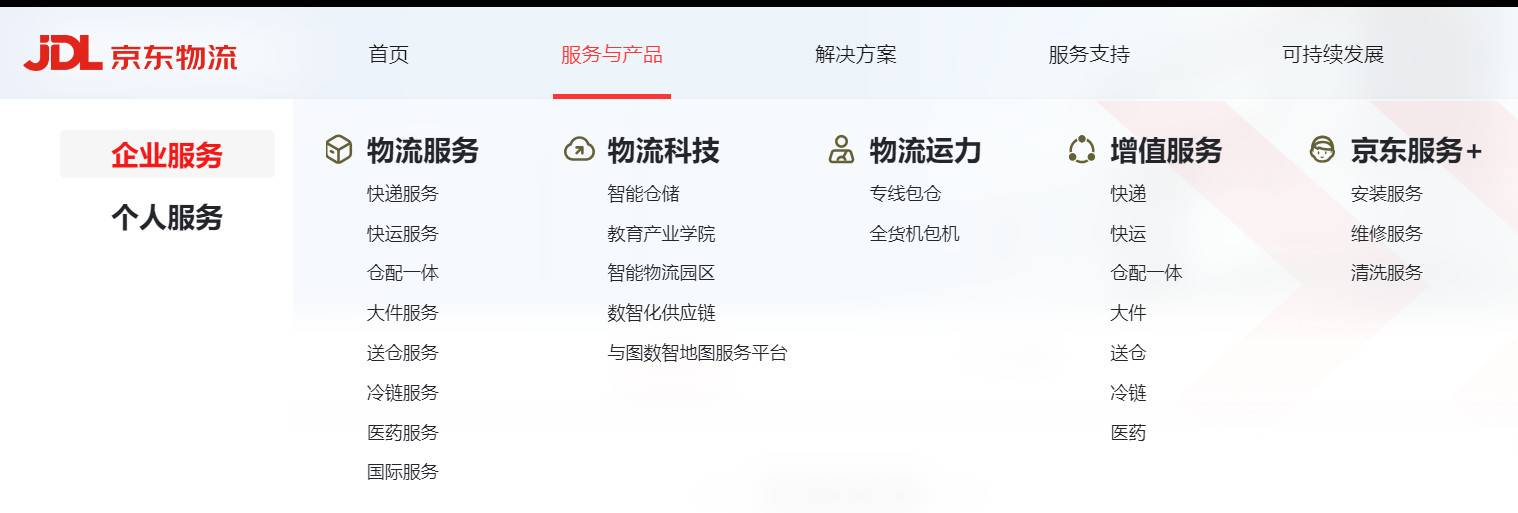Screen dimensions: 1518x513
Task: Choose 快运 under 增值服务
Action: coord(1128,234)
